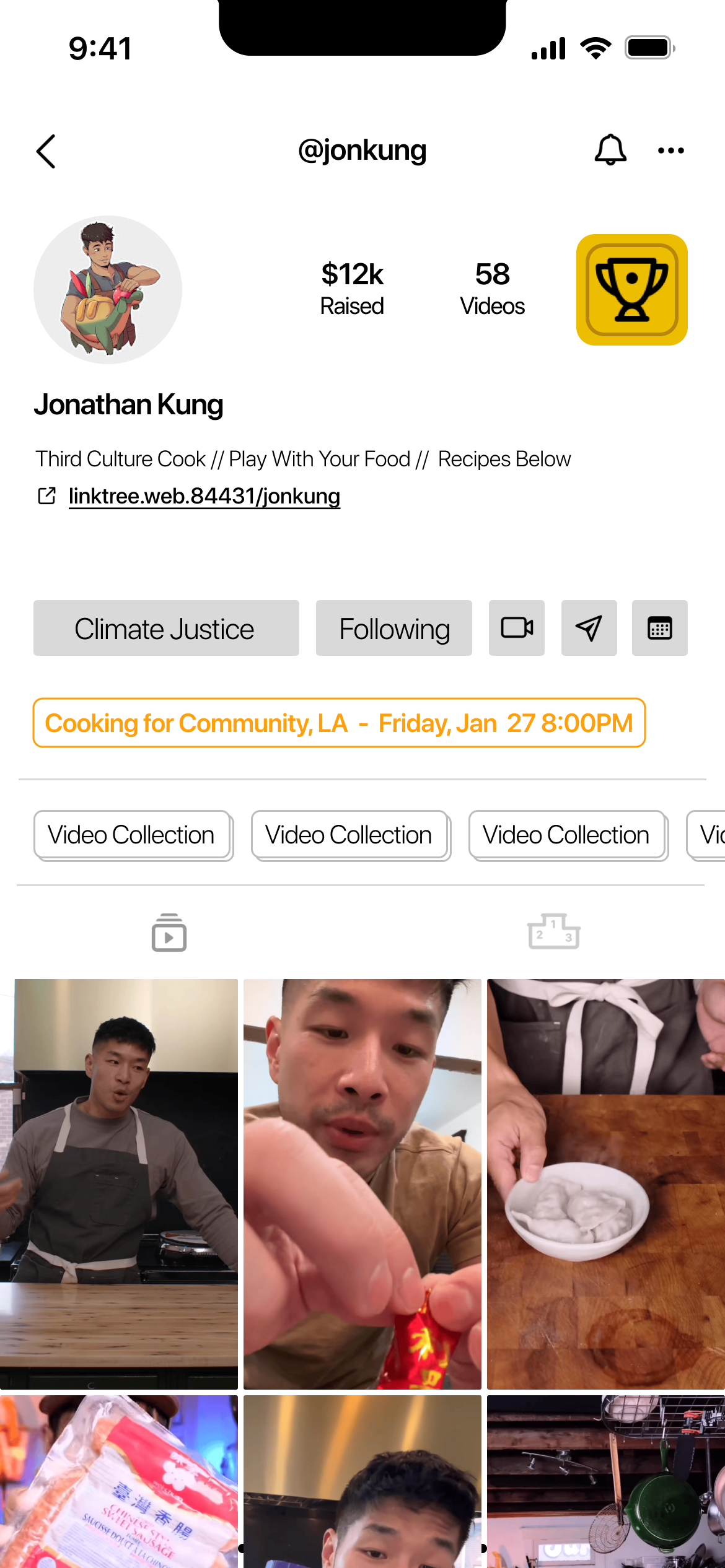
Task: Open the Cooking for Community, LA event
Action: pyautogui.click(x=339, y=723)
